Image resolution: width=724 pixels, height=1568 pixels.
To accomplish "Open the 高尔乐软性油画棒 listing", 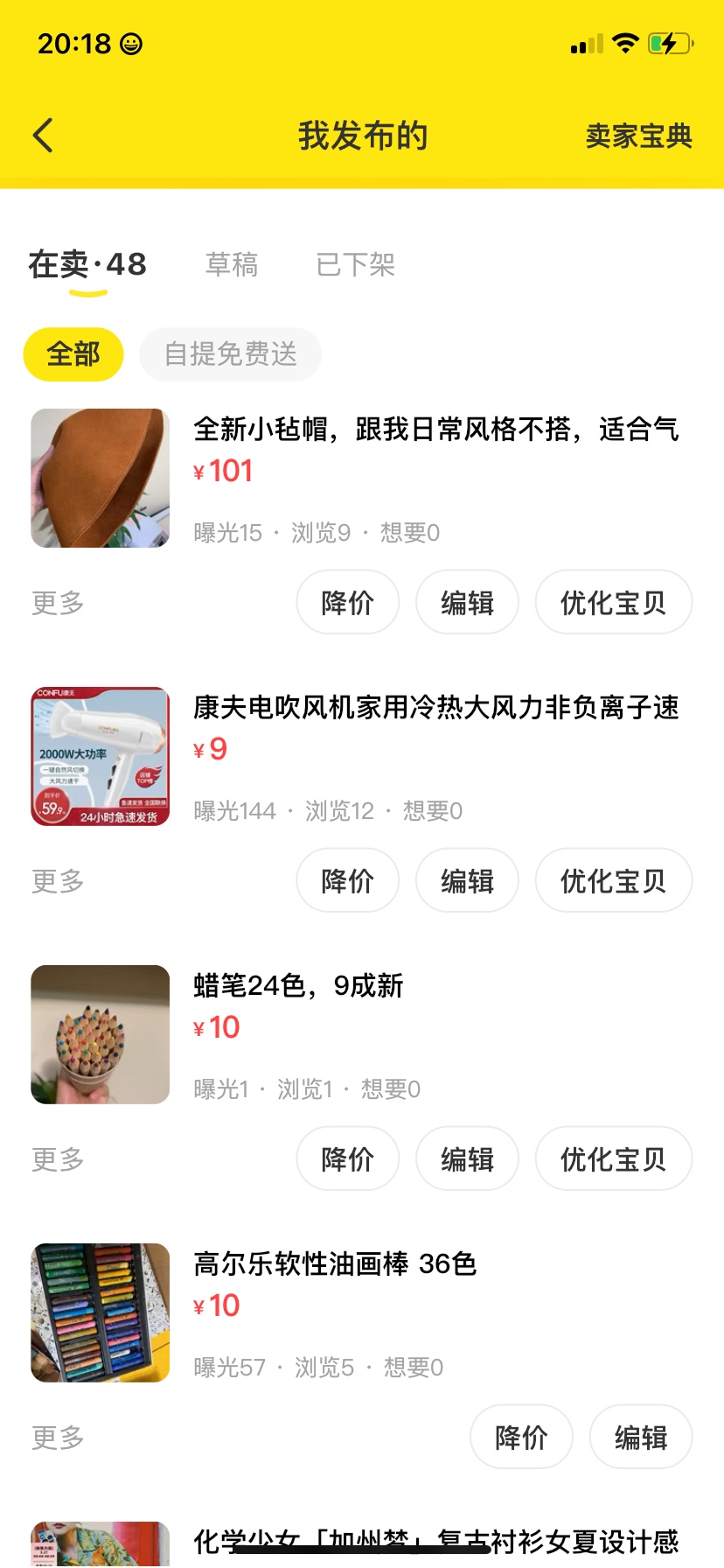I will pyautogui.click(x=362, y=1312).
